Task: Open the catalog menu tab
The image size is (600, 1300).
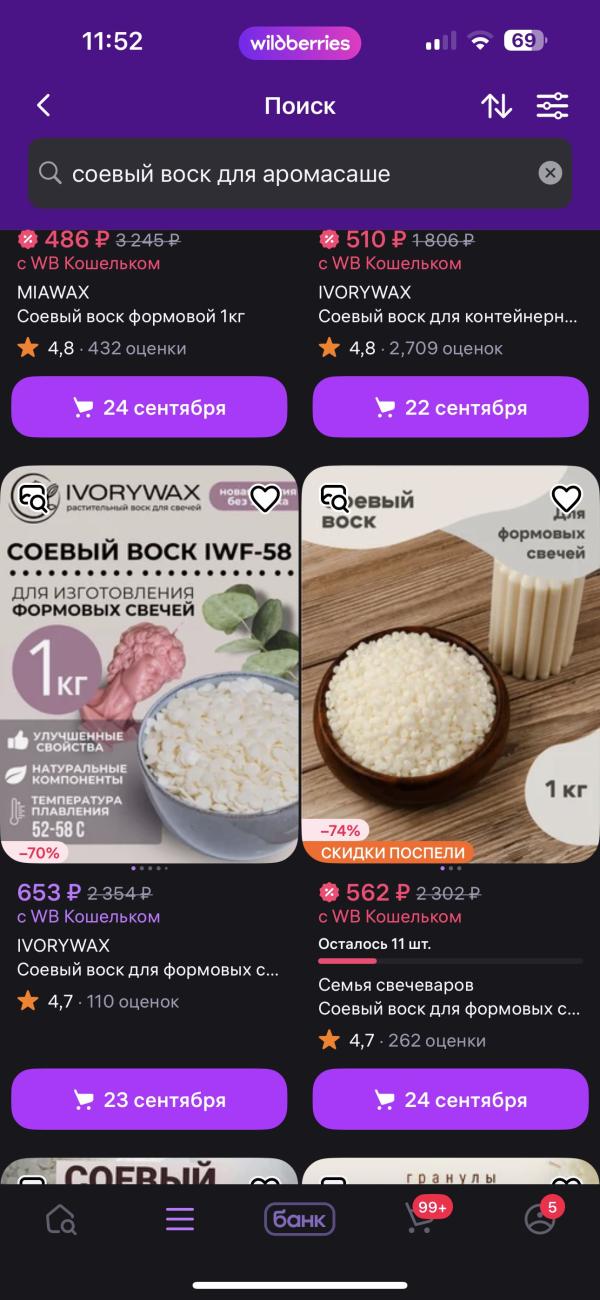Action: tap(180, 1219)
